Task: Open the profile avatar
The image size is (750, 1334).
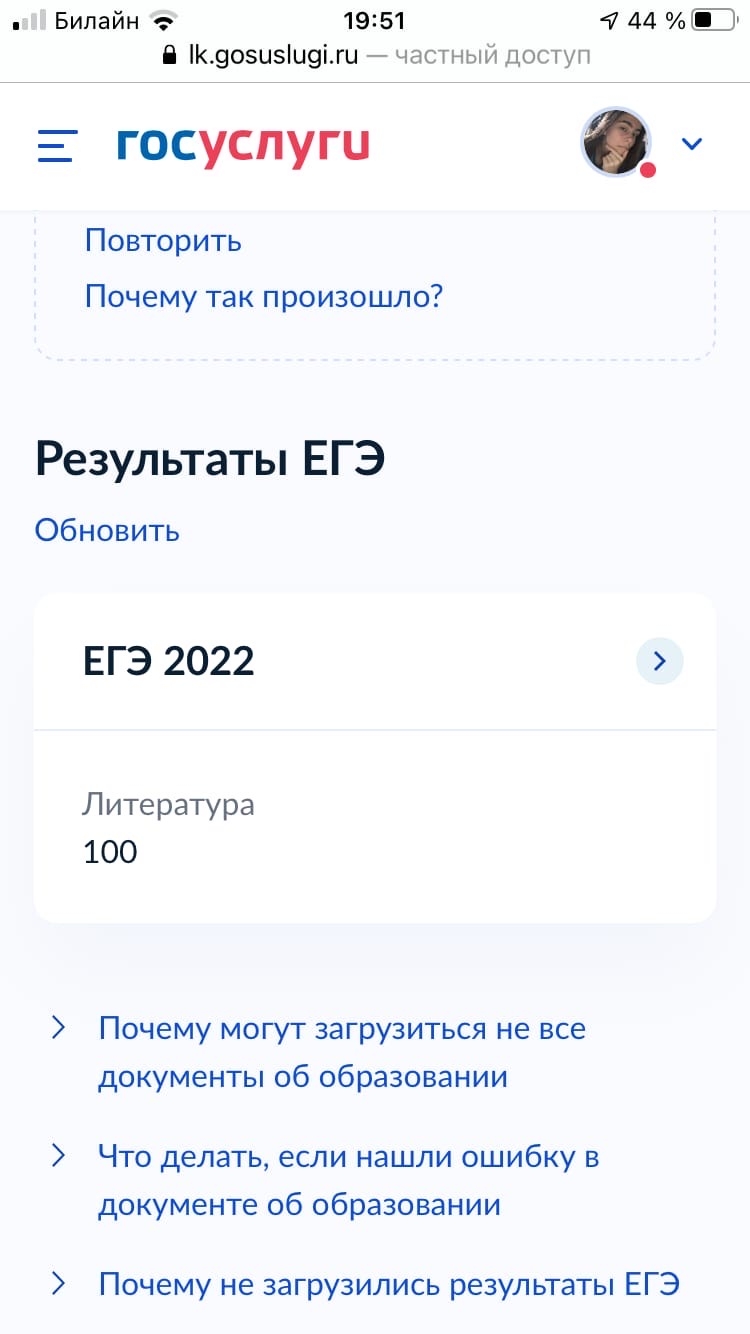Action: (x=616, y=142)
